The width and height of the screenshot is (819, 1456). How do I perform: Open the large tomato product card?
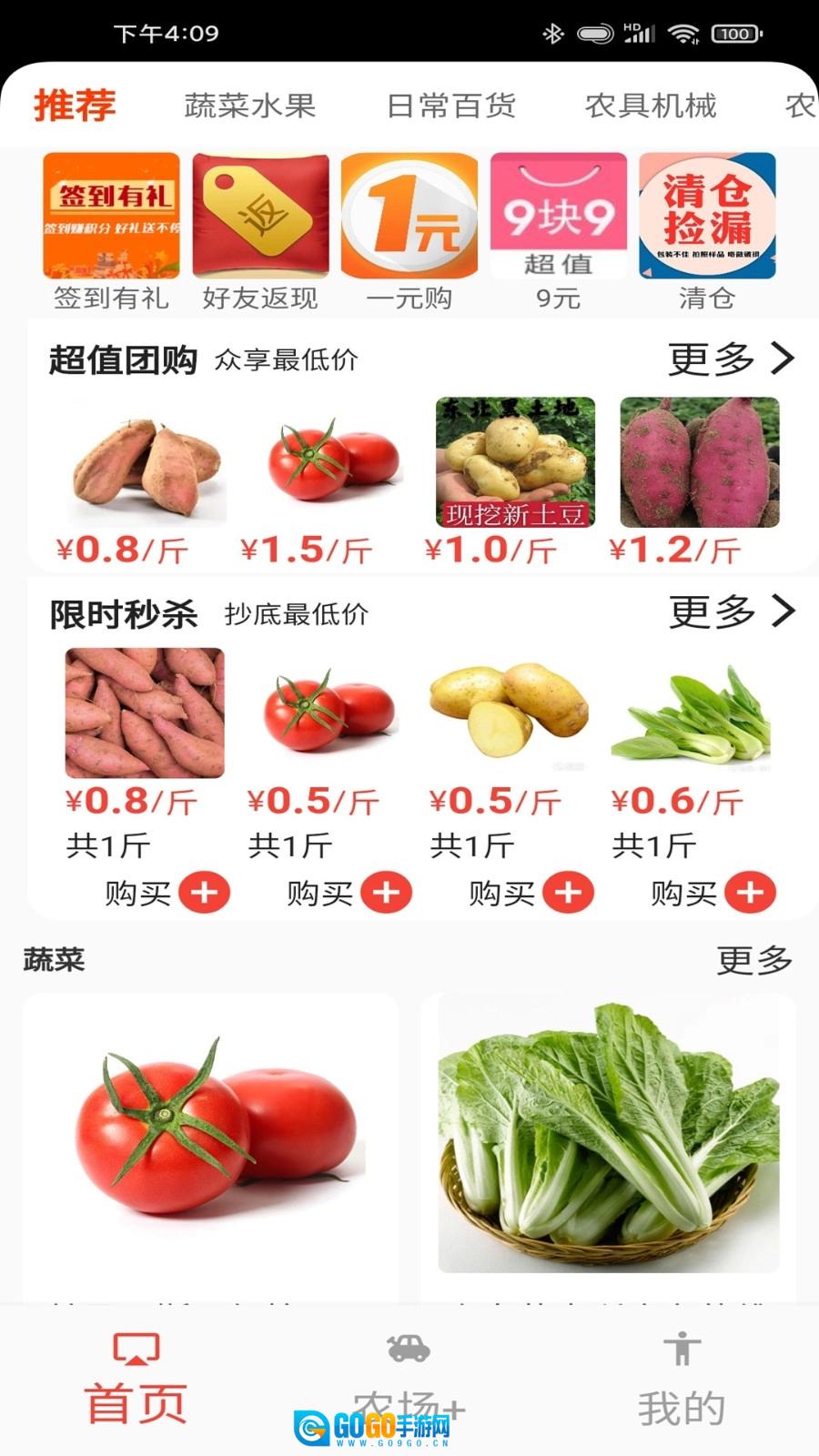click(x=210, y=1148)
